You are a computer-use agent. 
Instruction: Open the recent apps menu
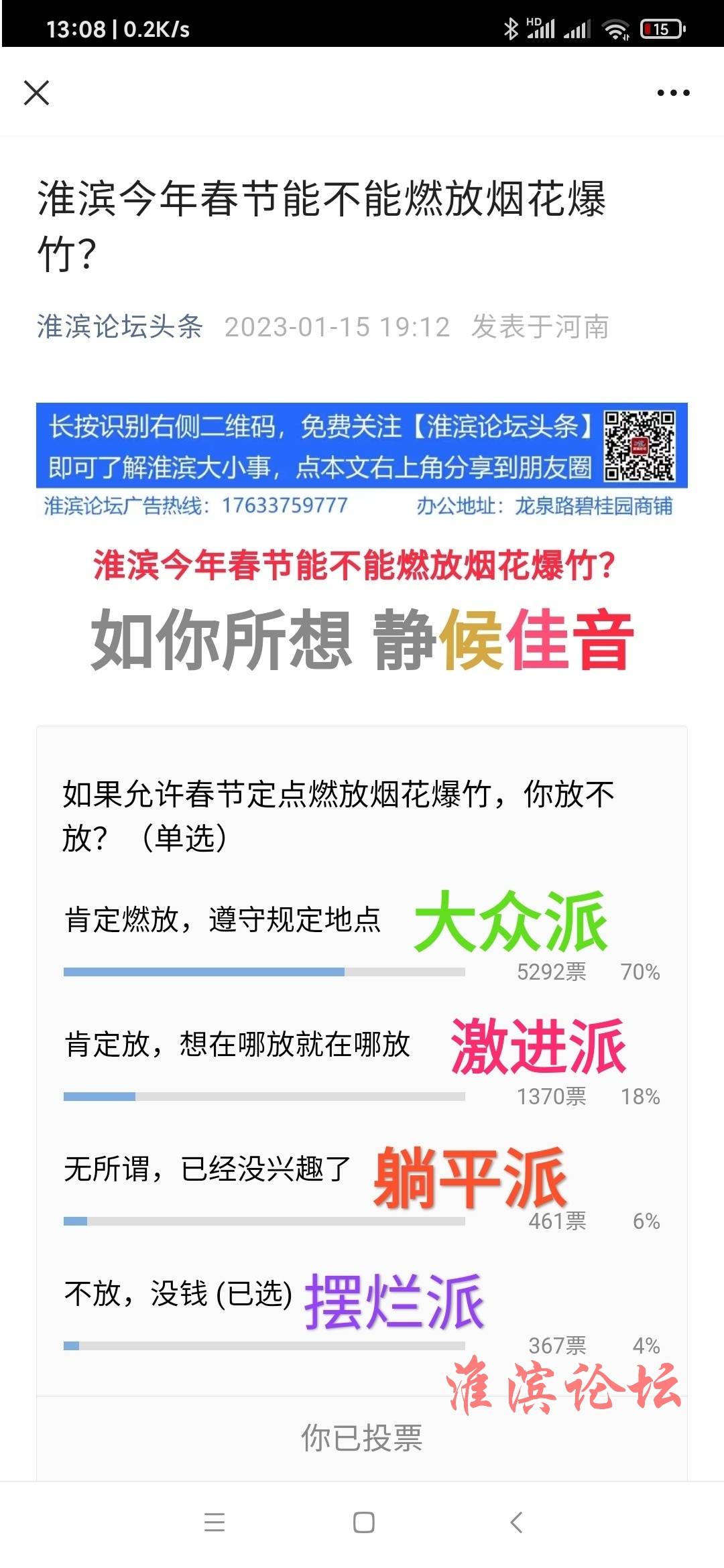(215, 1522)
